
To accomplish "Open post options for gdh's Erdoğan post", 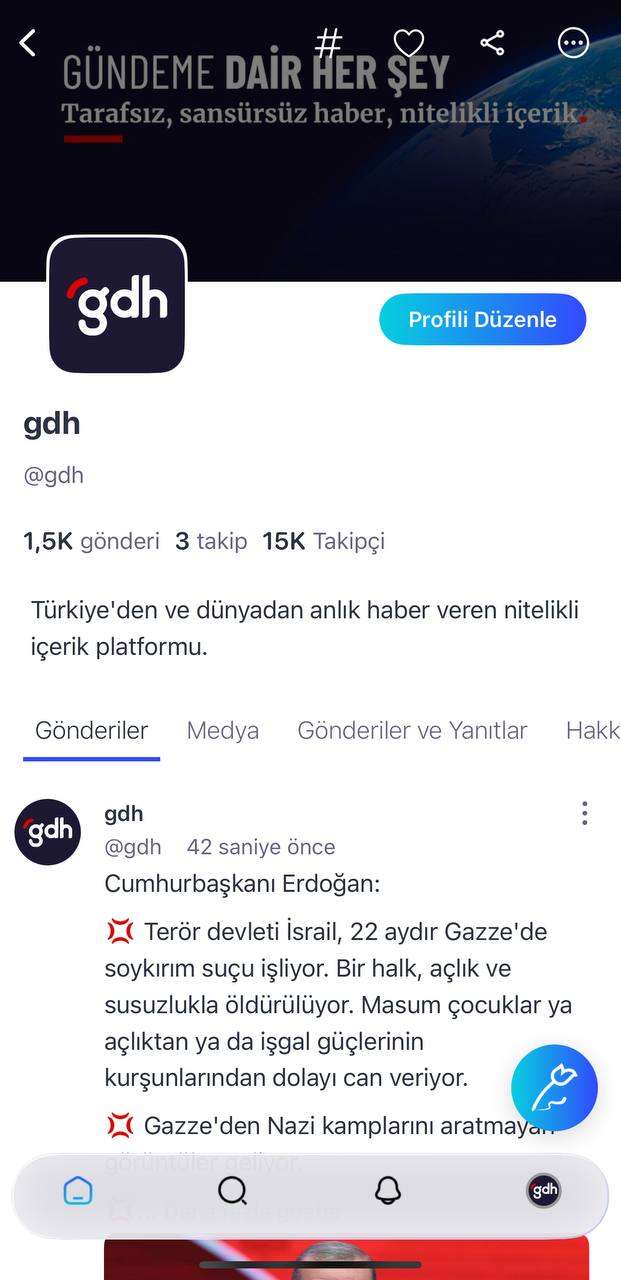I will pyautogui.click(x=584, y=814).
